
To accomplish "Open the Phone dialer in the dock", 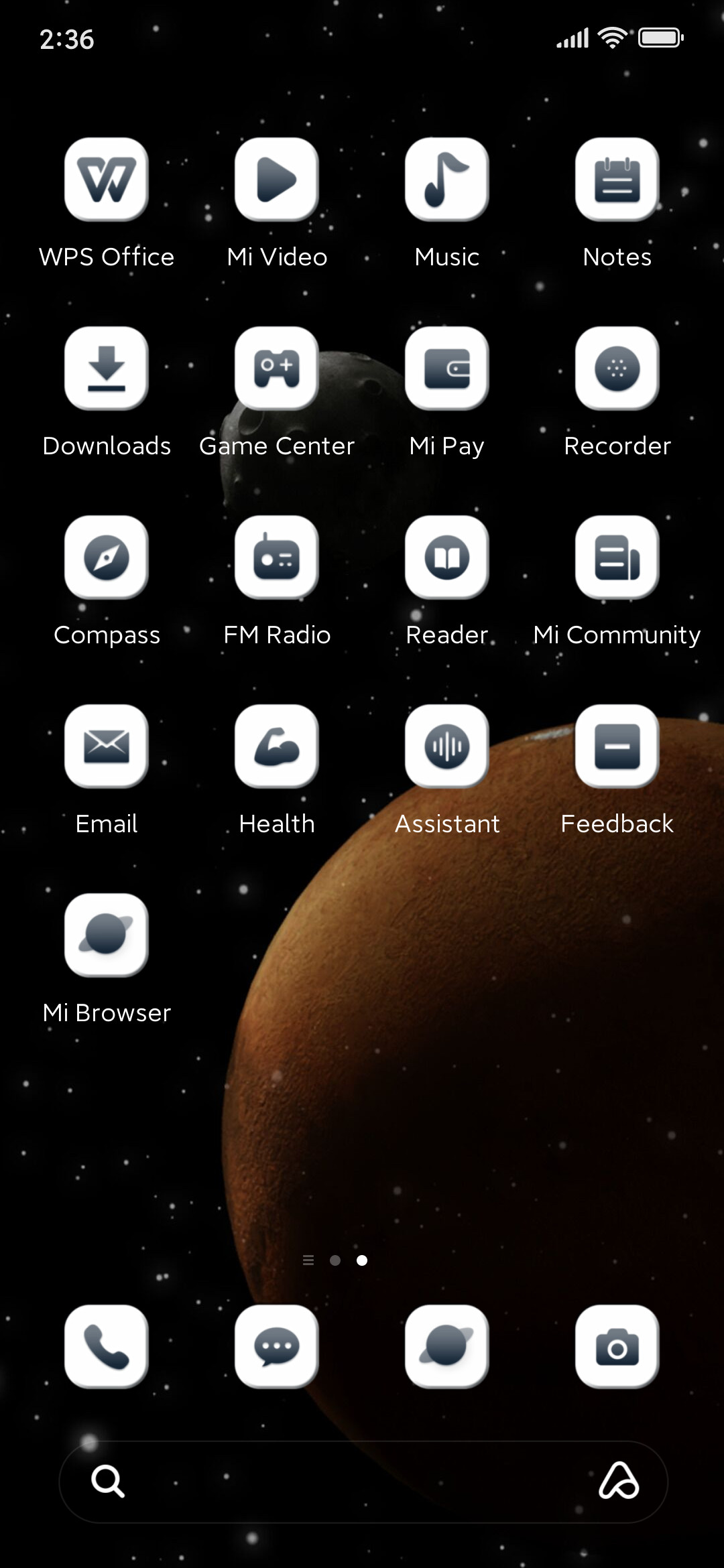I will tap(107, 1347).
